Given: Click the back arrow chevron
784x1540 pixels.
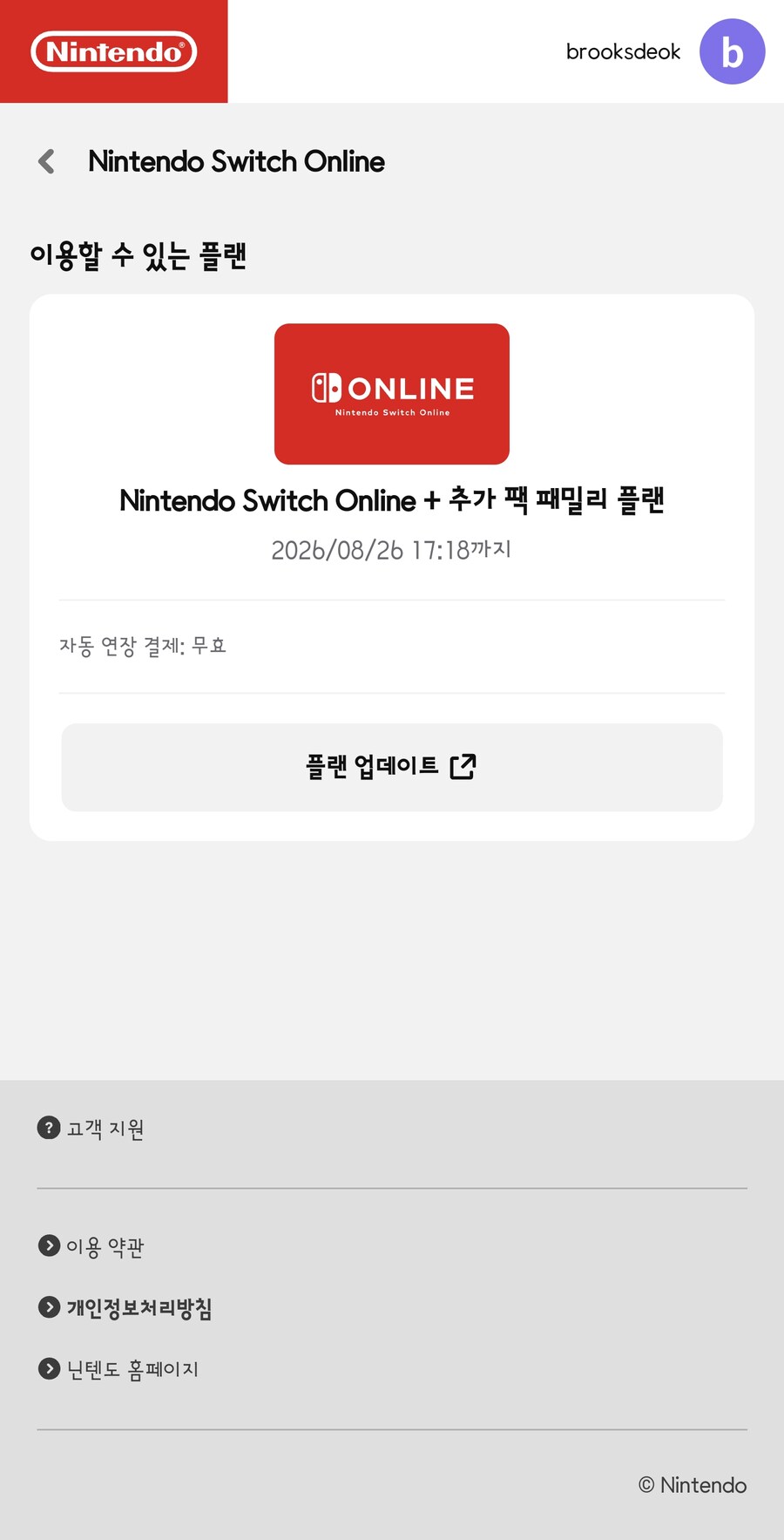Looking at the screenshot, I should [45, 162].
